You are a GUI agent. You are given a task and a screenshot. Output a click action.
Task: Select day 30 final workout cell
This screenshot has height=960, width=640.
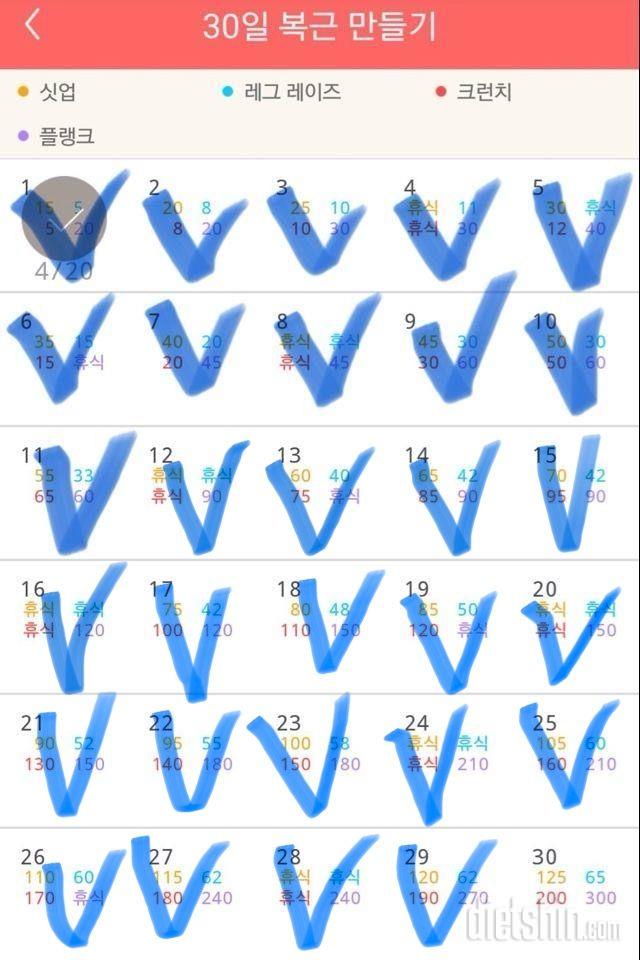[576, 891]
